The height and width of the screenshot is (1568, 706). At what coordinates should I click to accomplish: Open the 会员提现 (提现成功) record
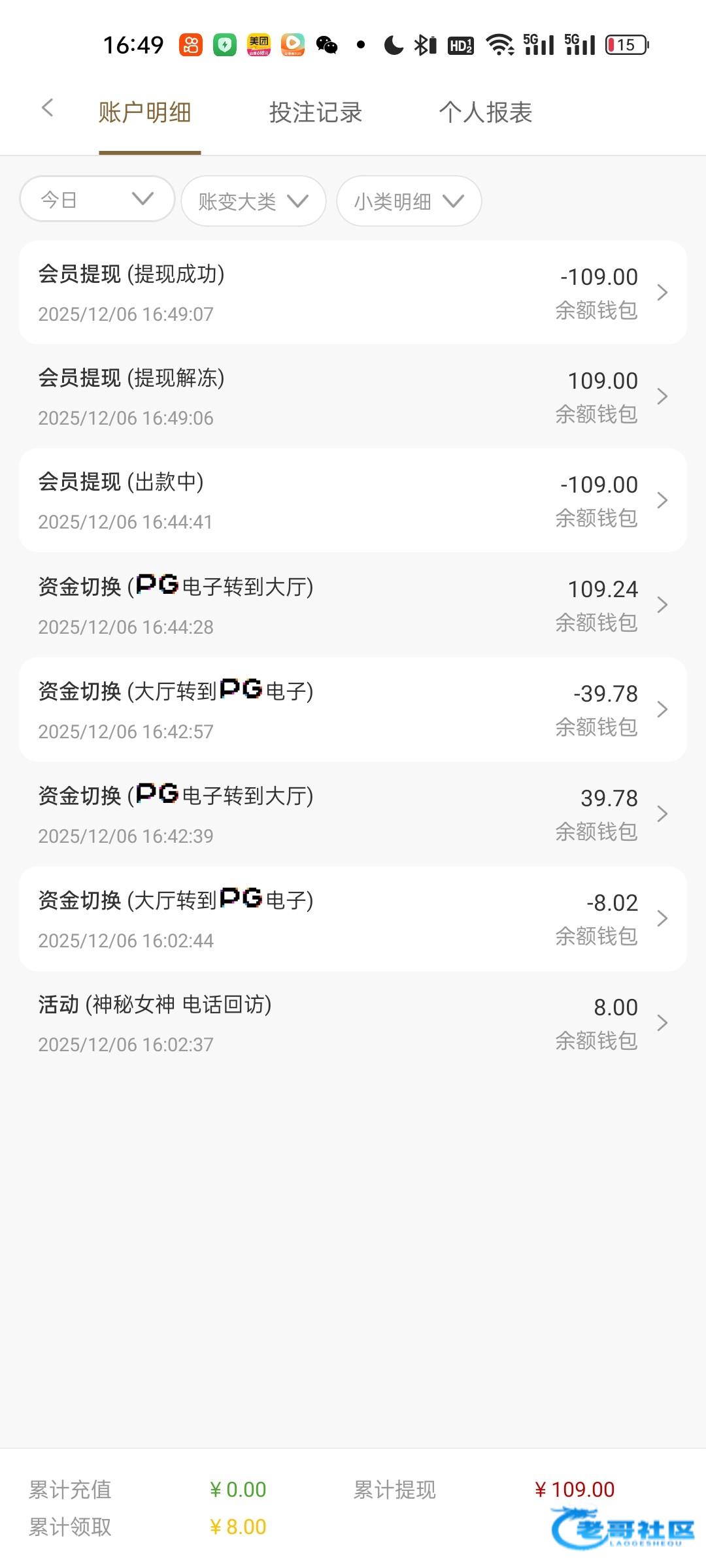(353, 293)
